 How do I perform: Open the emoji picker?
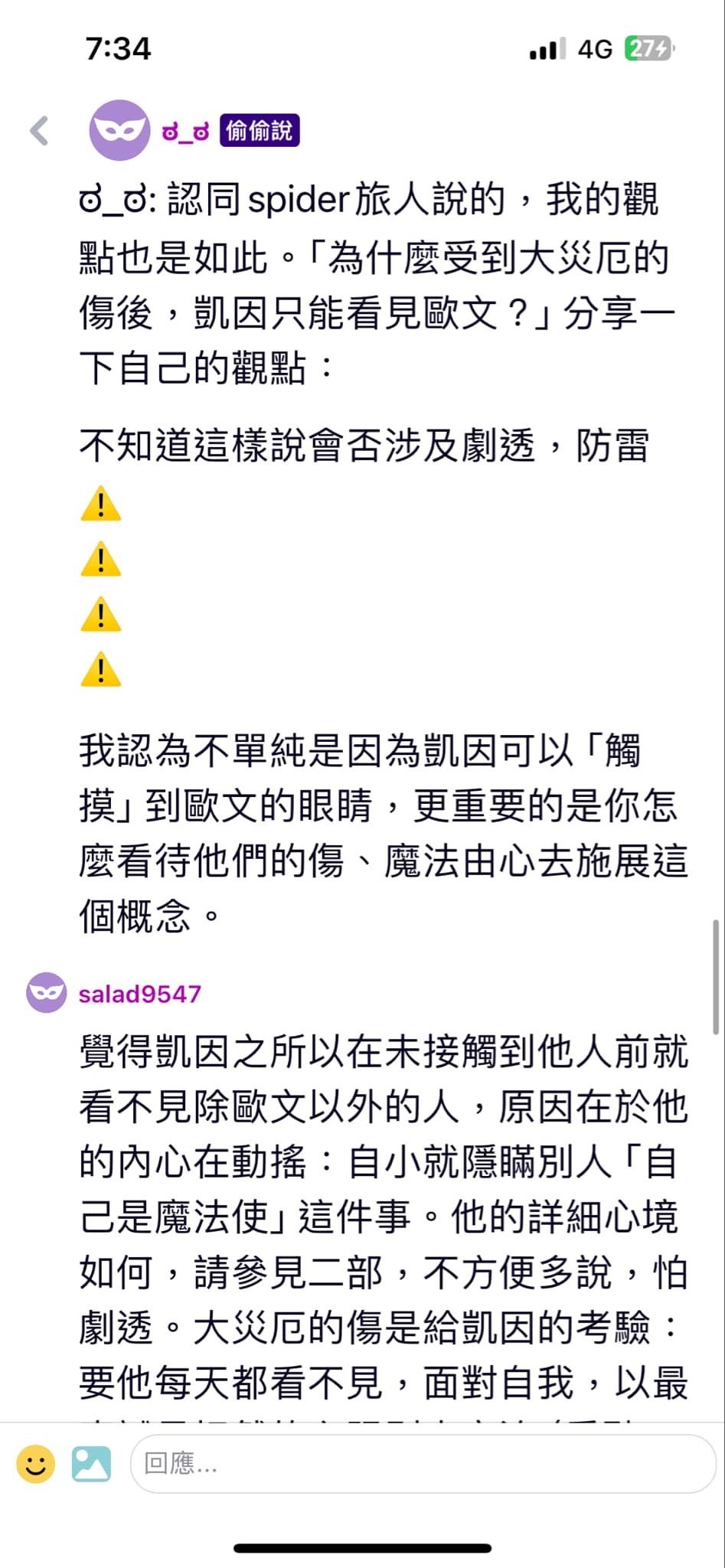(x=35, y=1464)
